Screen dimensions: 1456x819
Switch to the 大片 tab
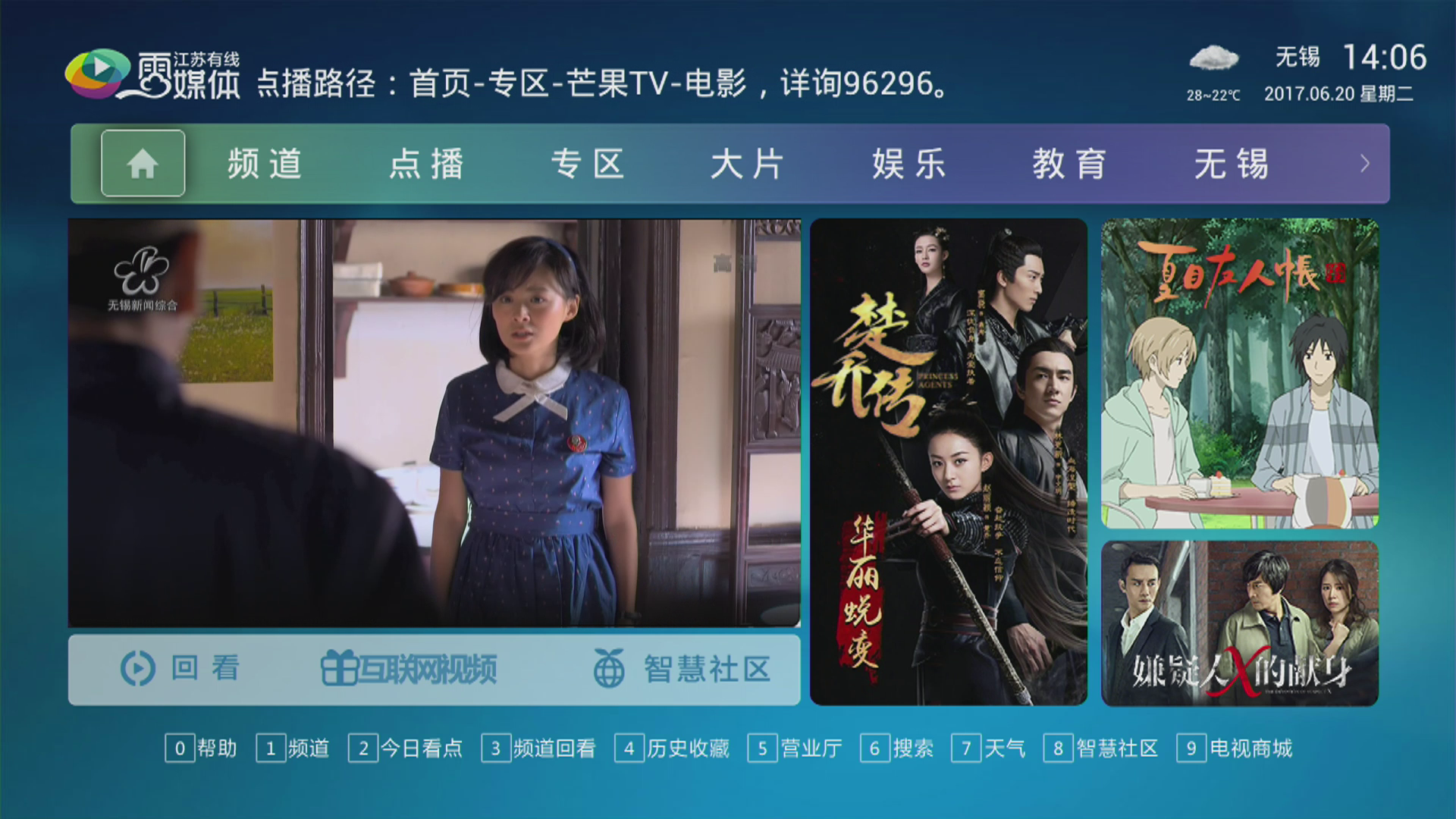(x=748, y=164)
